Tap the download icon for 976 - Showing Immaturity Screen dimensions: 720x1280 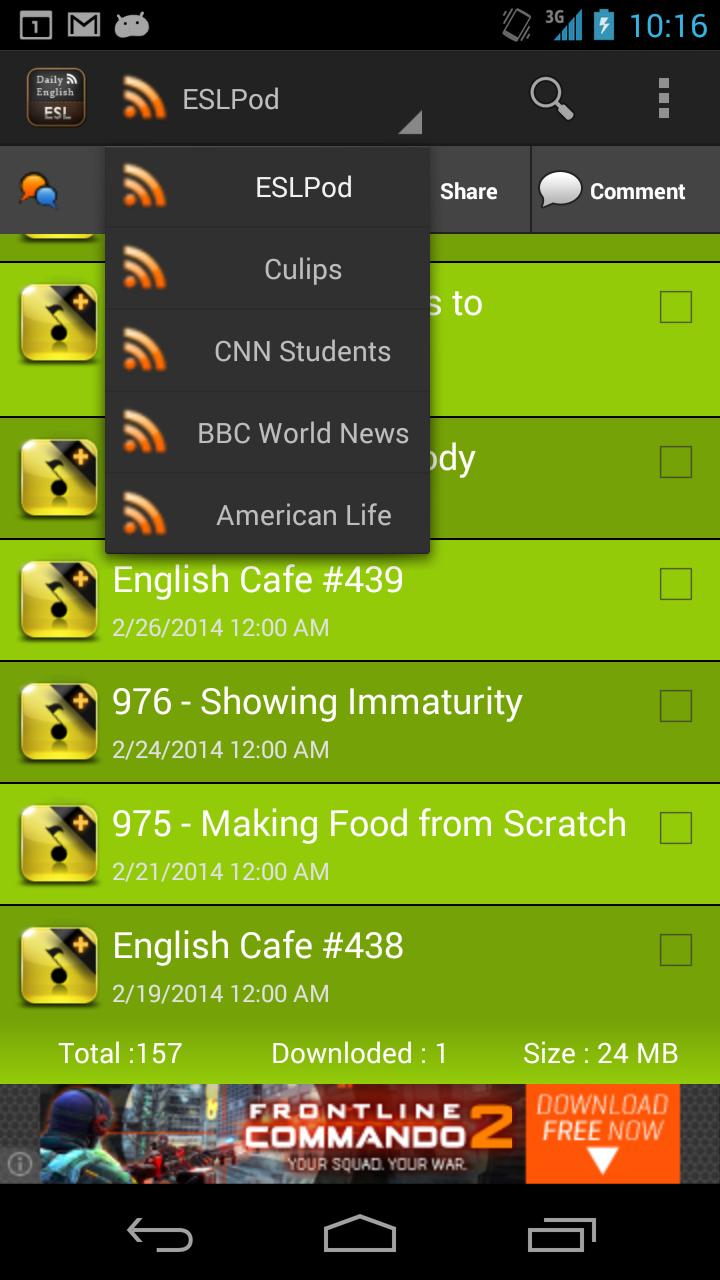(x=58, y=720)
